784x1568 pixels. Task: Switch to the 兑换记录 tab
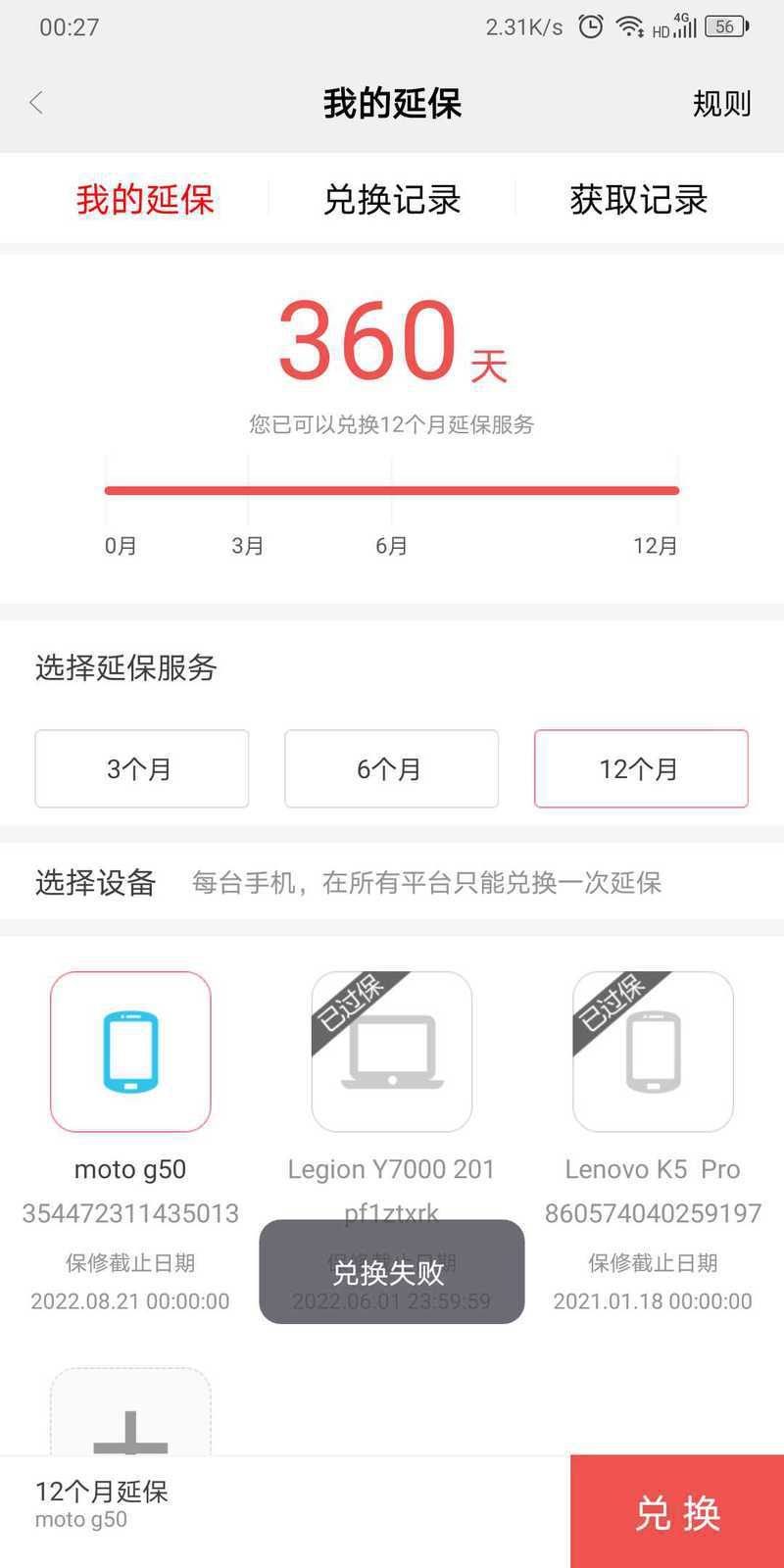392,199
